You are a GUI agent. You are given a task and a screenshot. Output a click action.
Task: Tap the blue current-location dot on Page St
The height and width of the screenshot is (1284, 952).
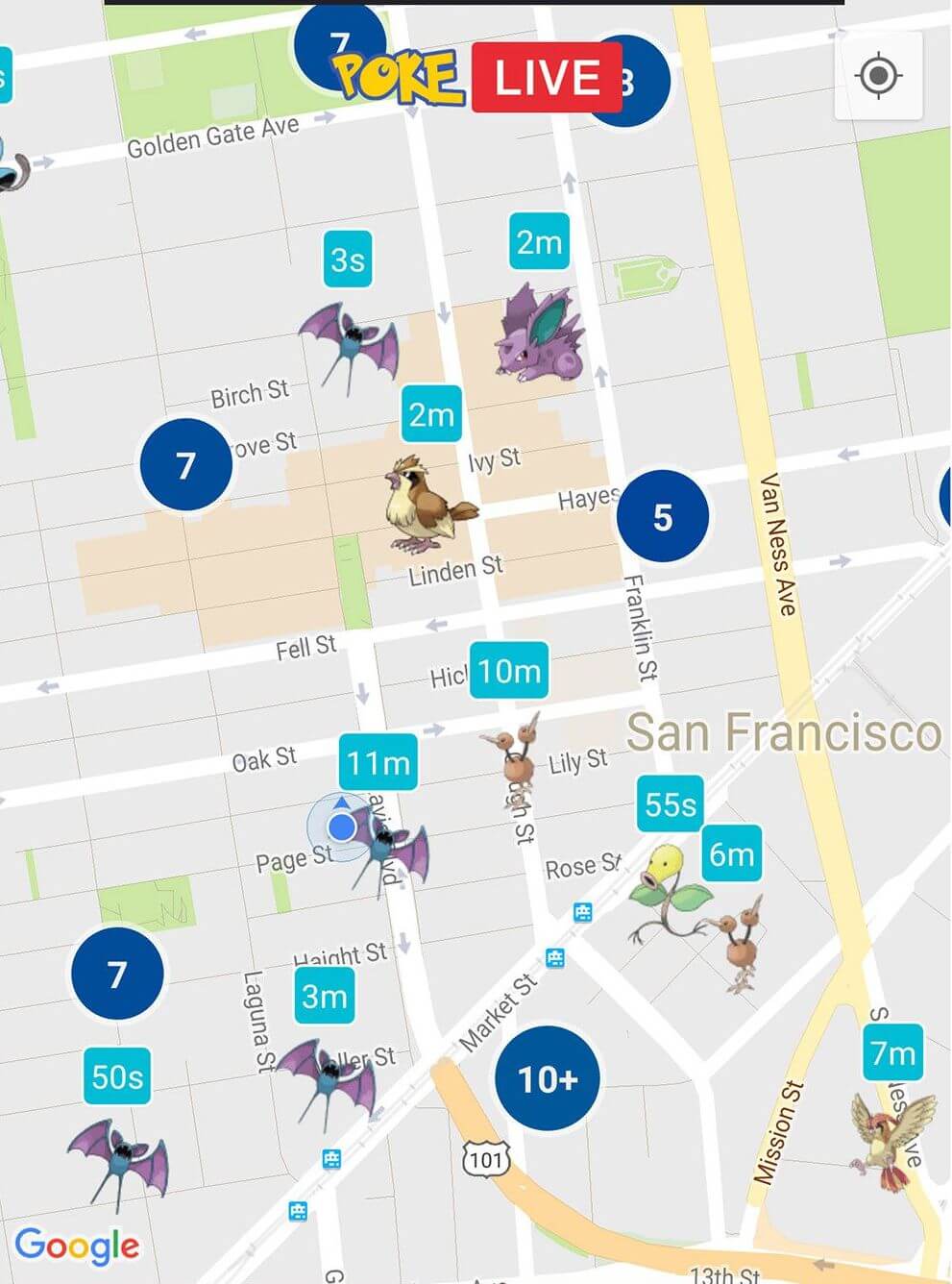pos(341,825)
